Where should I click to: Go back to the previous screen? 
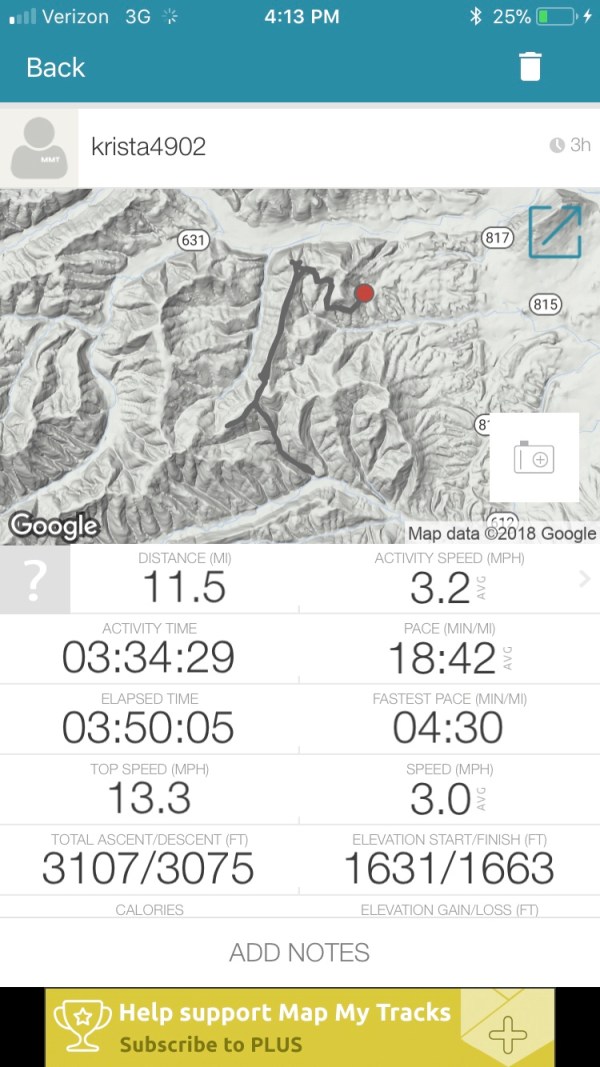(56, 68)
